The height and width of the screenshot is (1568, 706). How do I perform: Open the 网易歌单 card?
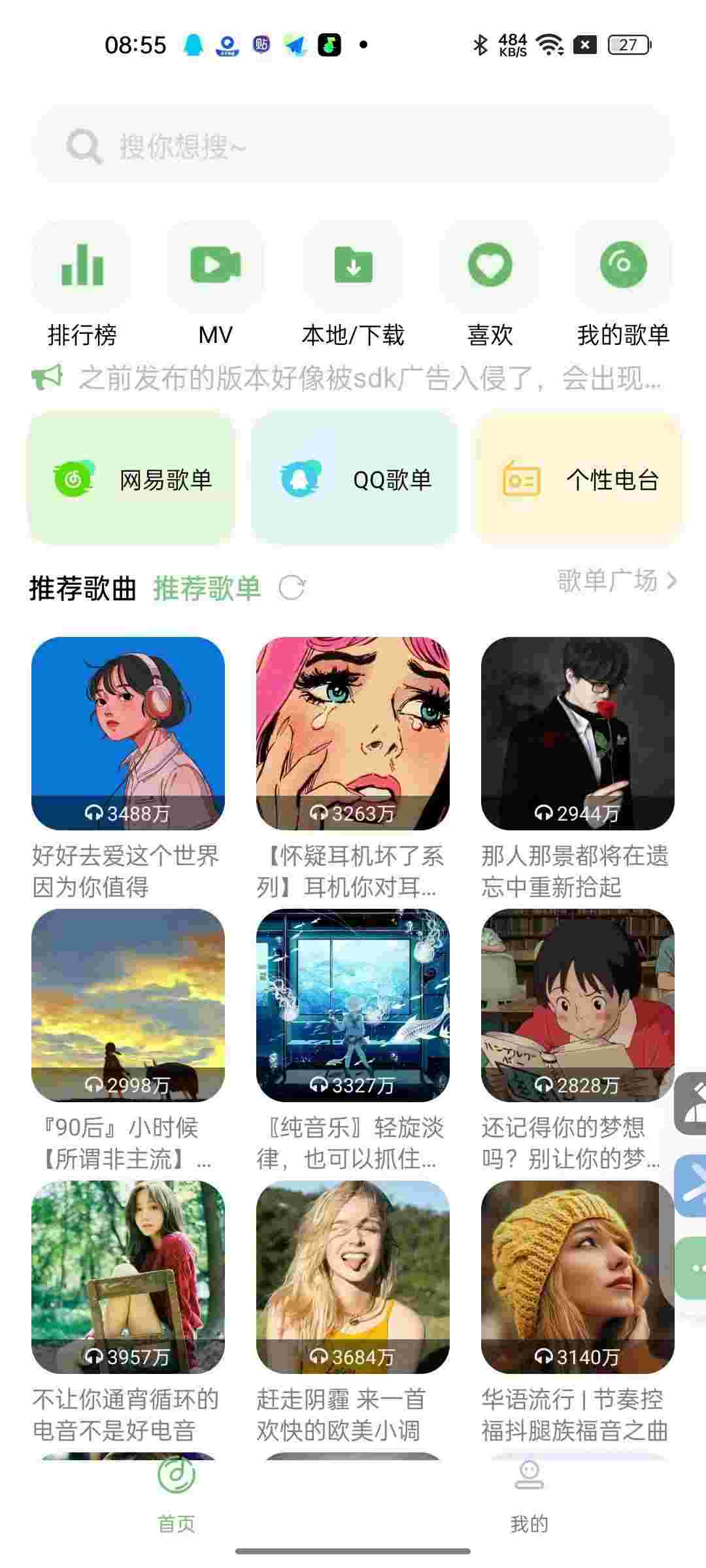pyautogui.click(x=131, y=479)
